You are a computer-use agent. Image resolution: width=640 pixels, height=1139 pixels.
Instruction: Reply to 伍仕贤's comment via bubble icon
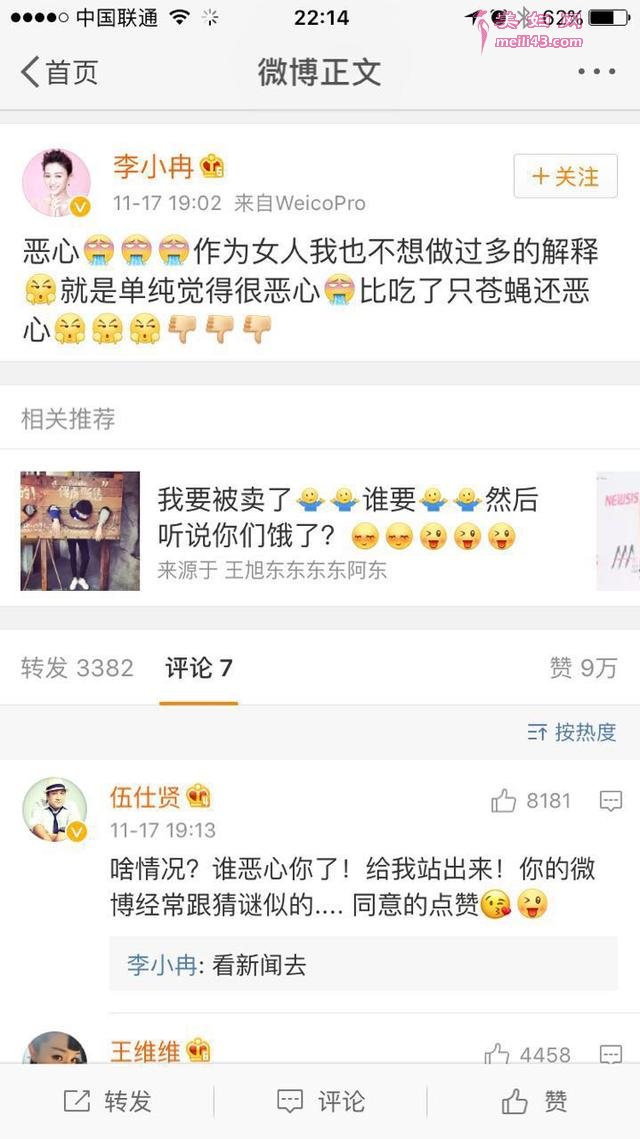(x=610, y=800)
